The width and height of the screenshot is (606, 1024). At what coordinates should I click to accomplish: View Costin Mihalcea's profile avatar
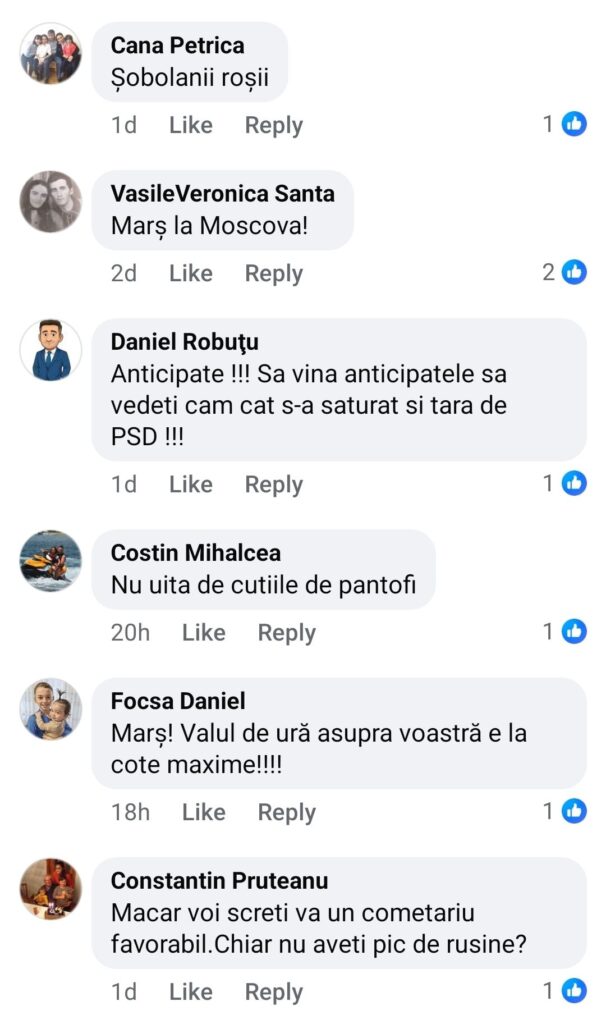51,561
